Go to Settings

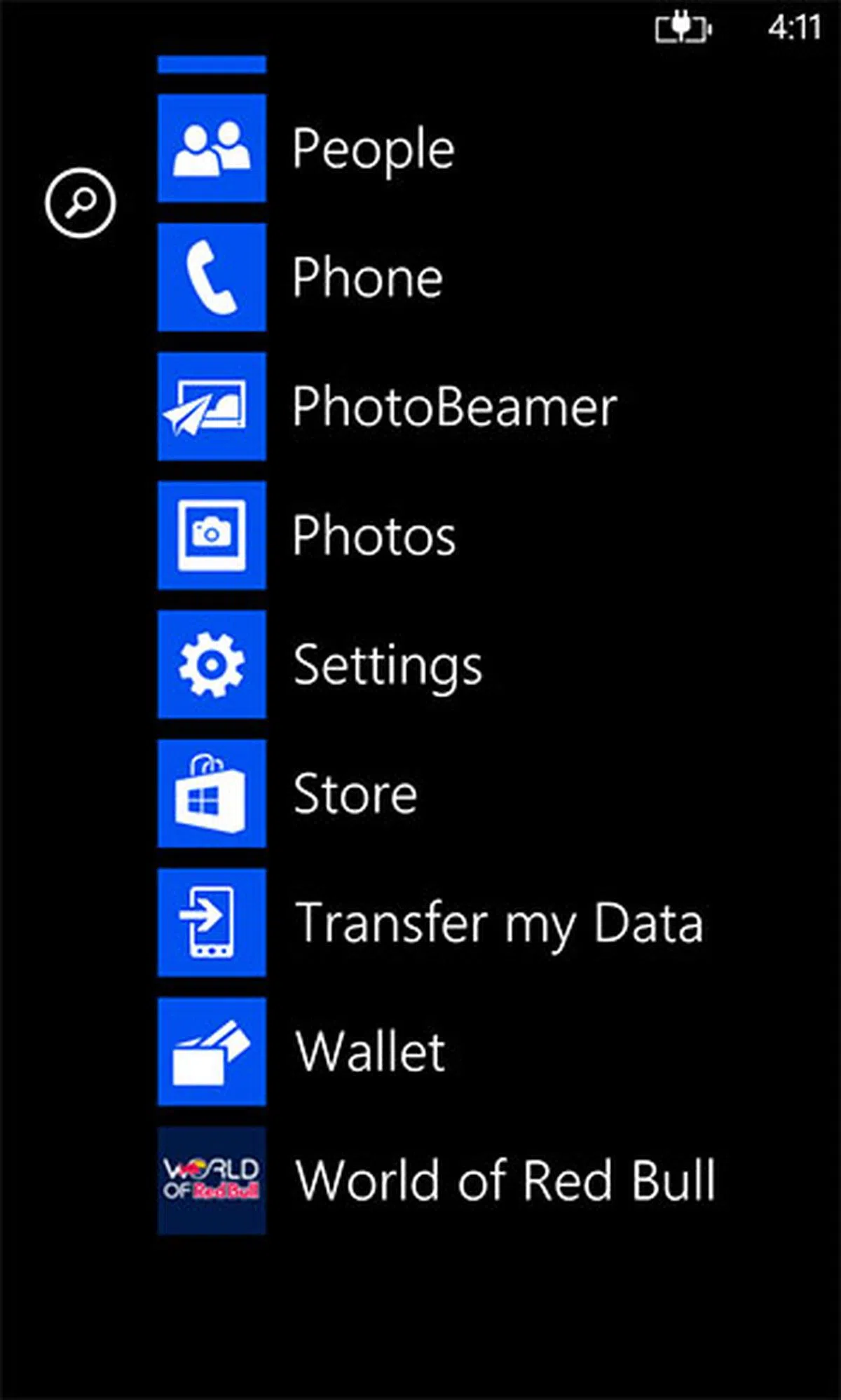pos(212,664)
